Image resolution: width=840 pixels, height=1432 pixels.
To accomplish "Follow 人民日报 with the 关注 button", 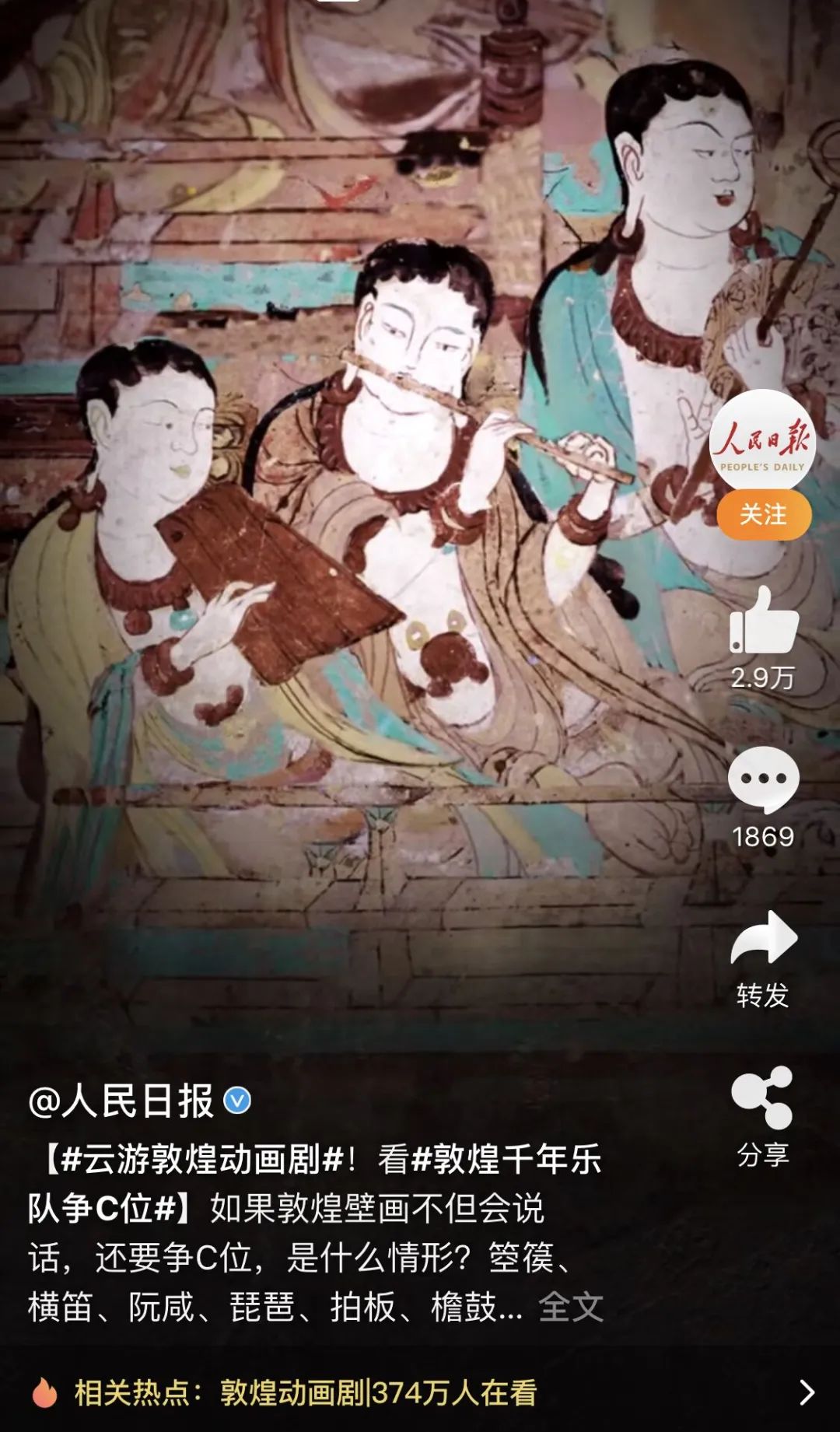I will click(x=763, y=514).
